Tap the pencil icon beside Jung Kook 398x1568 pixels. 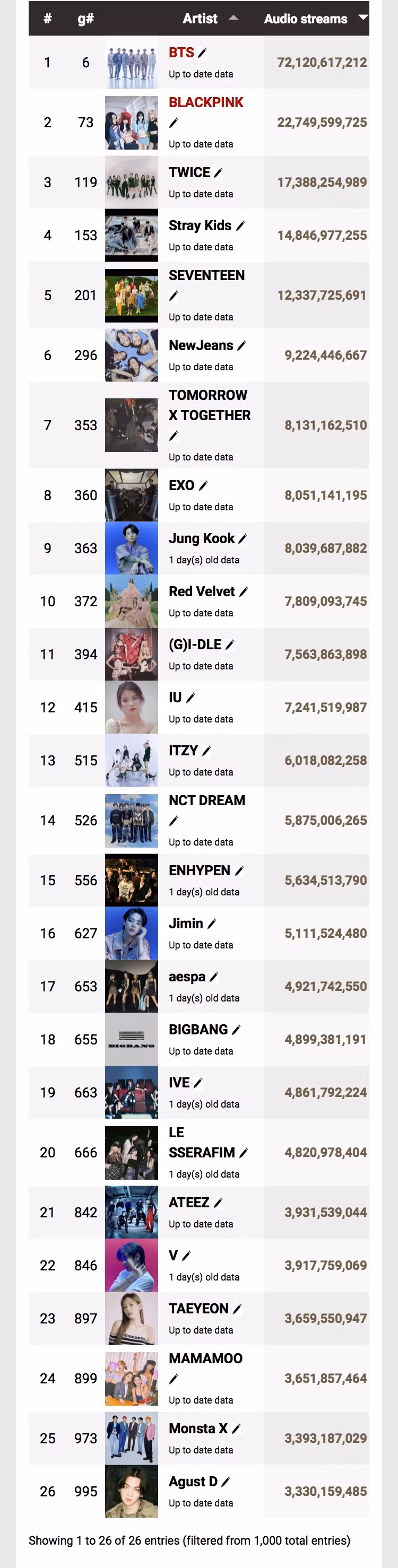(x=242, y=539)
